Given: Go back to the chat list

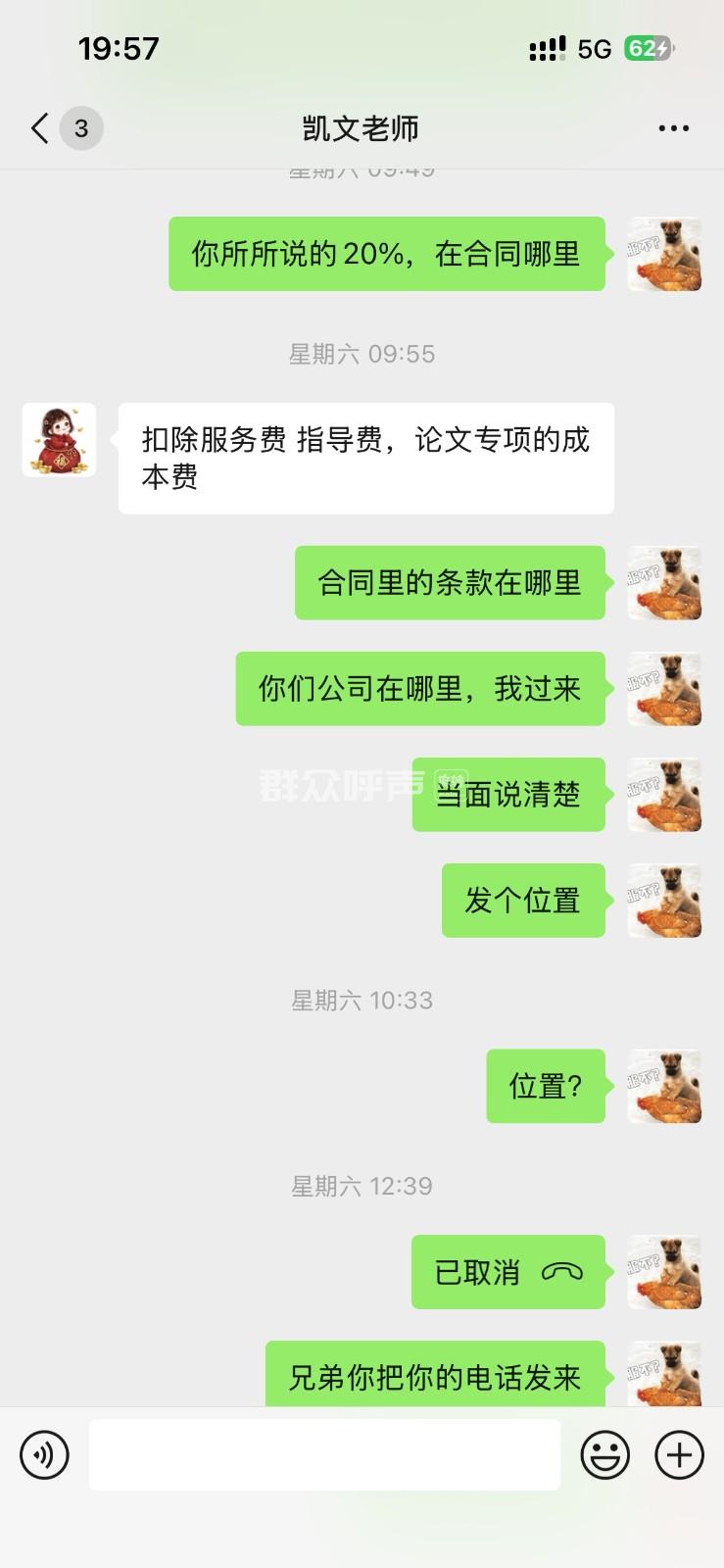Looking at the screenshot, I should (x=40, y=128).
